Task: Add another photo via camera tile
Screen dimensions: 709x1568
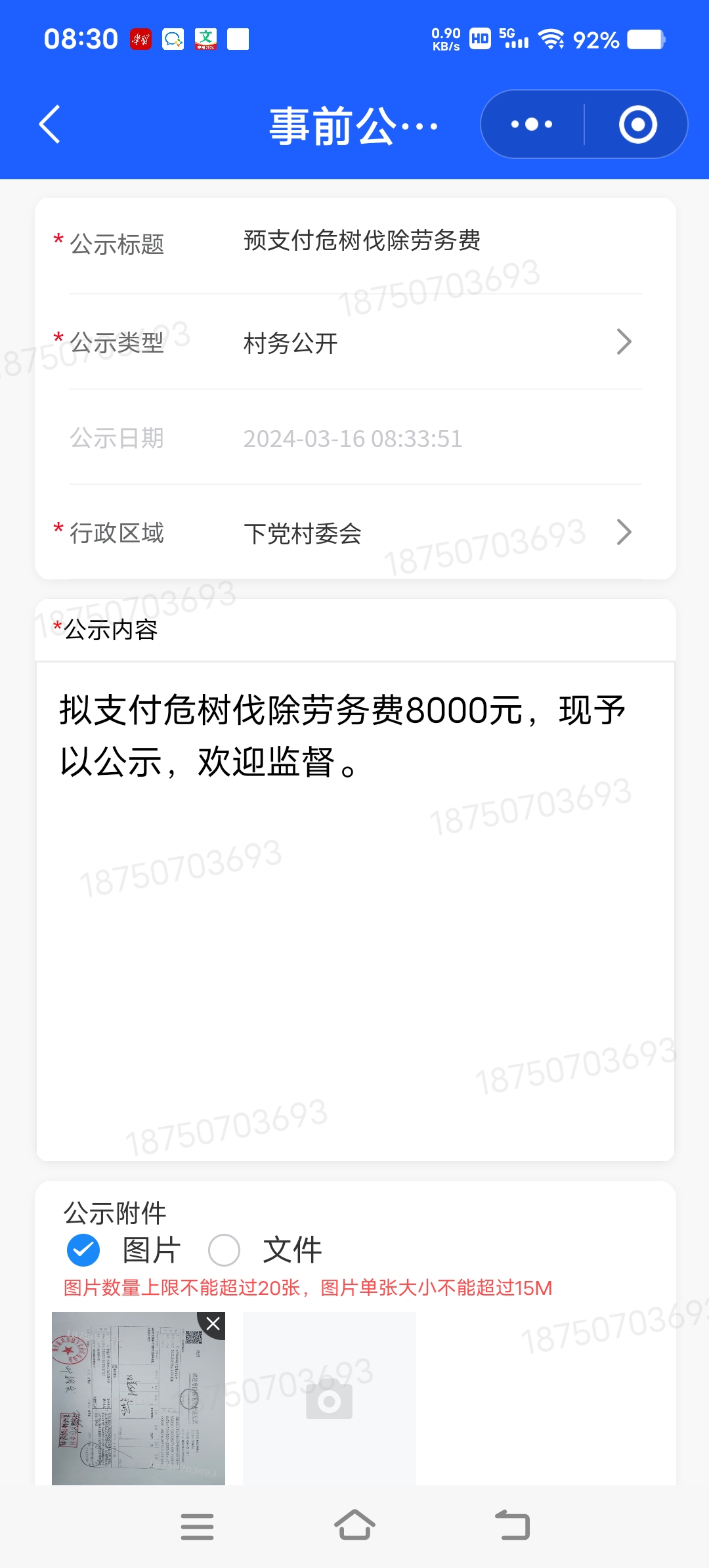Action: (329, 1399)
